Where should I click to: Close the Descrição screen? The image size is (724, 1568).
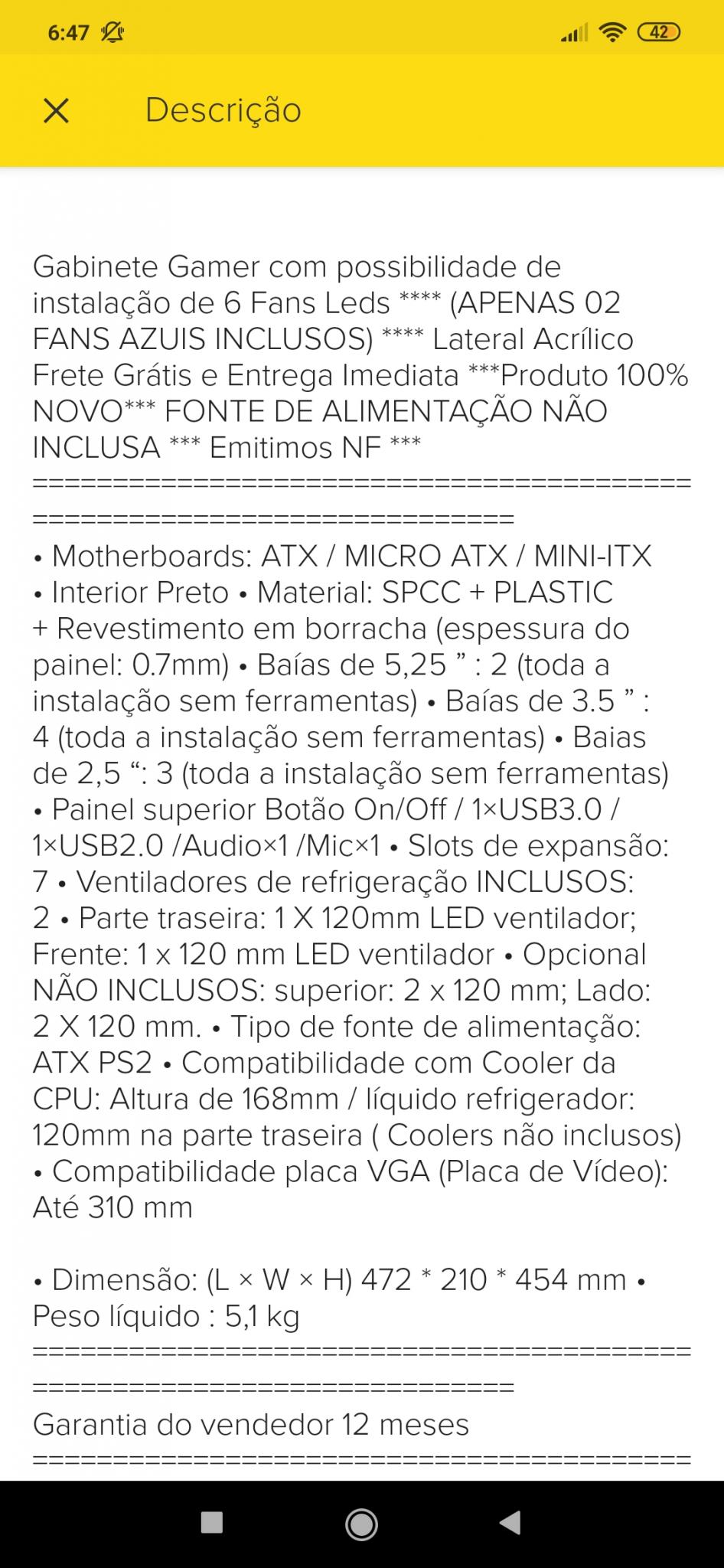(x=57, y=110)
